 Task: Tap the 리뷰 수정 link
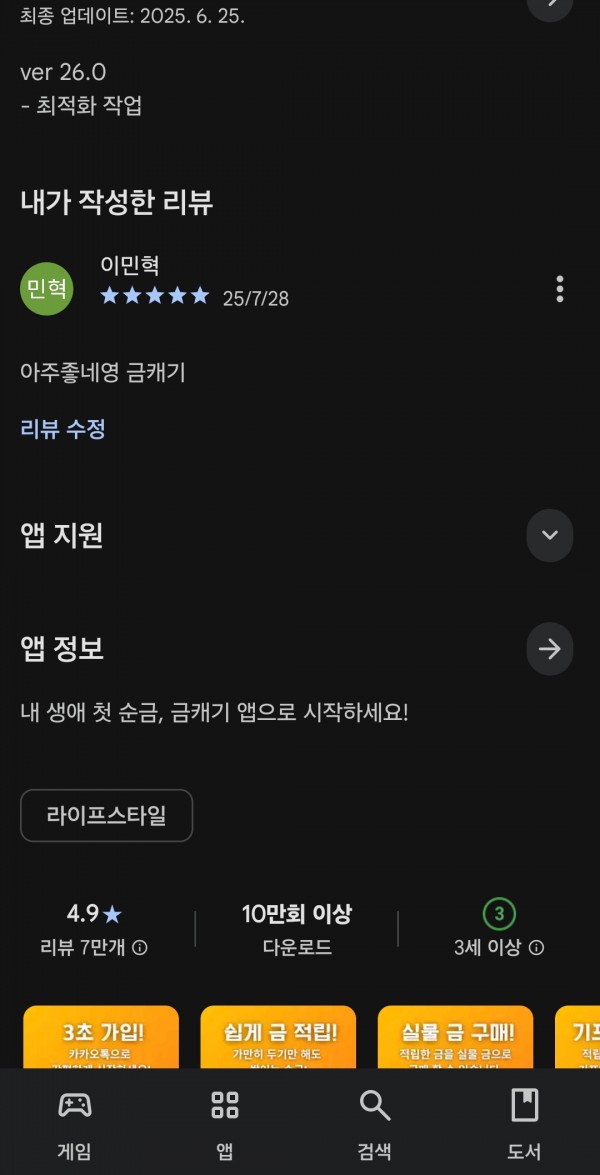pos(63,429)
